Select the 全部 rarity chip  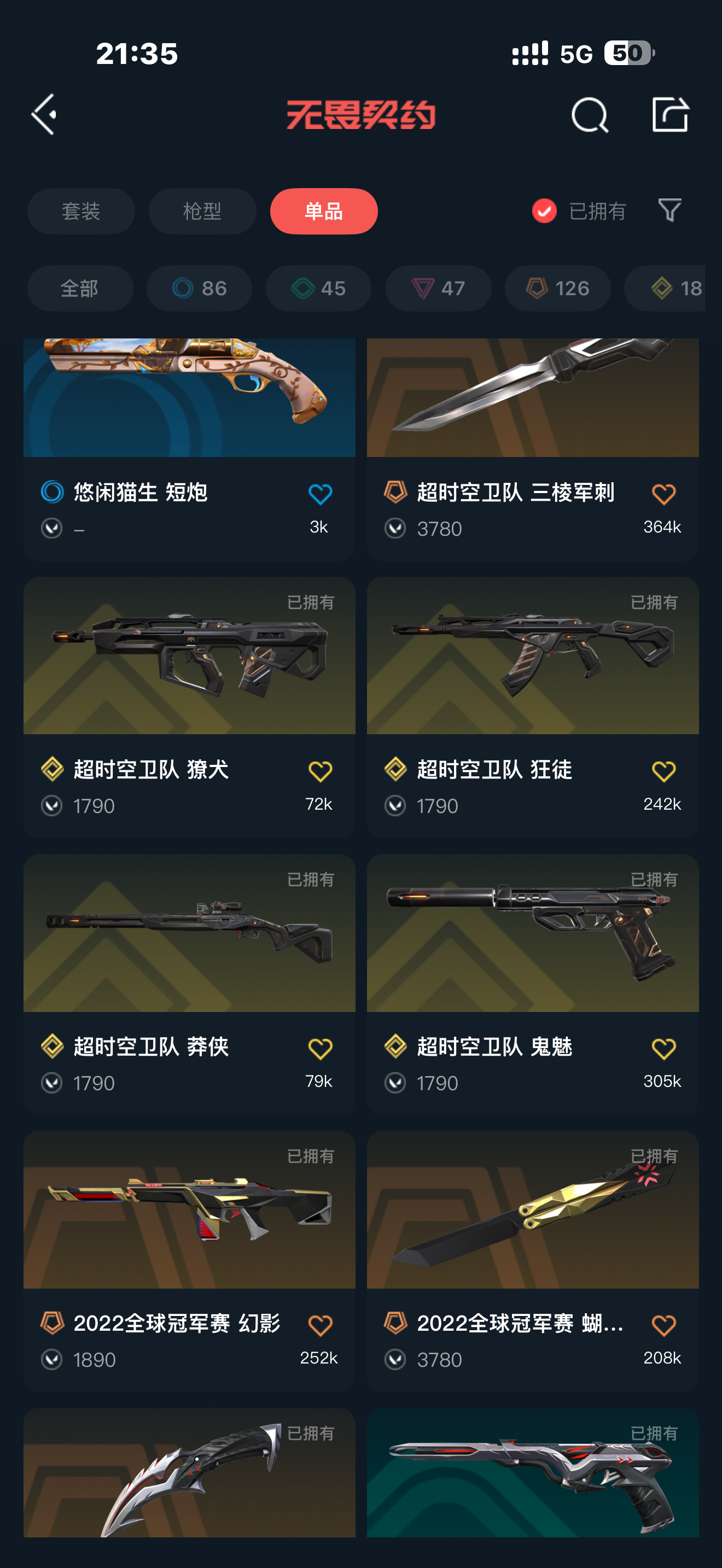(80, 288)
